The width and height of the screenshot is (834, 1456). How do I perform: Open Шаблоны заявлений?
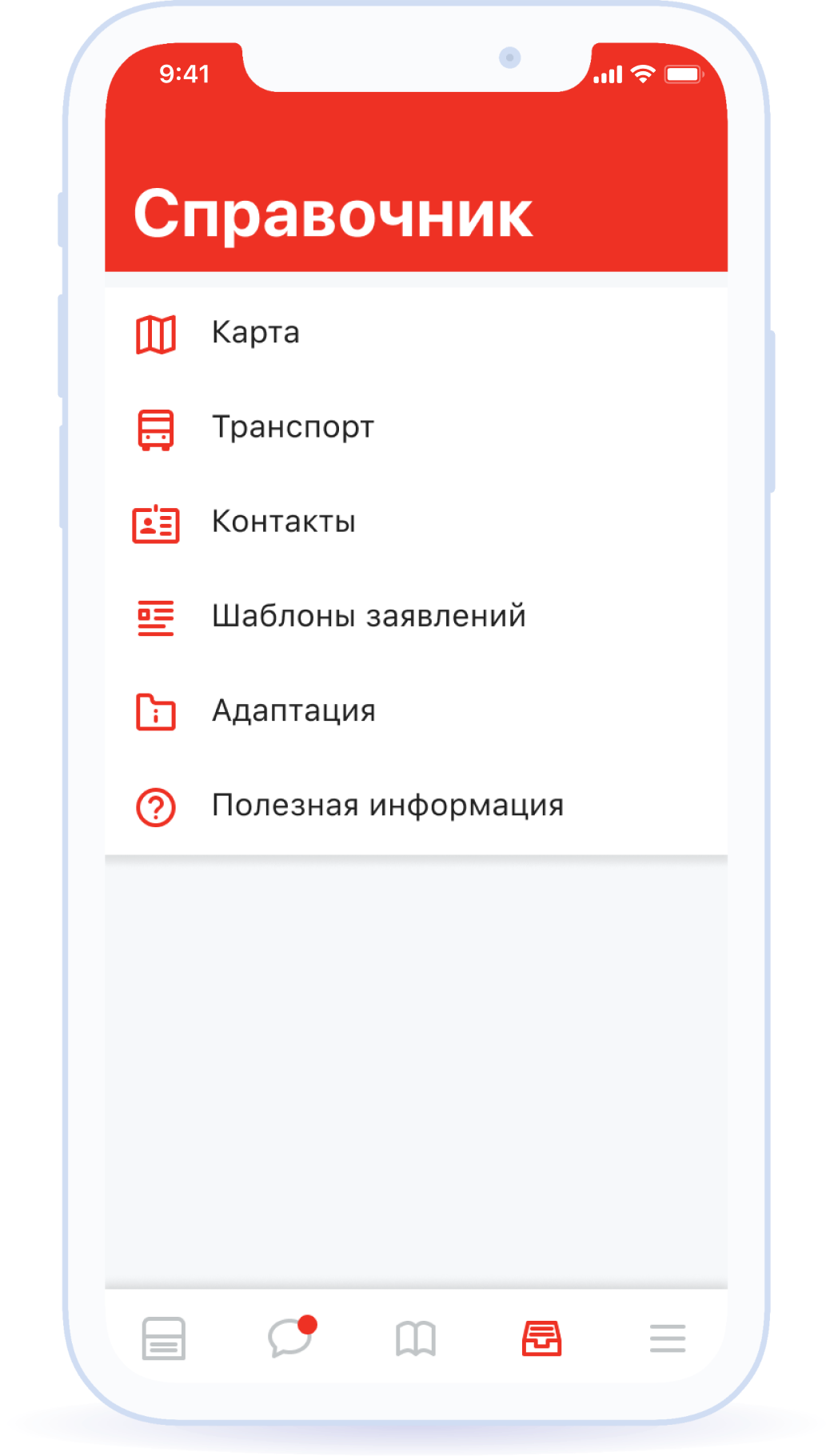tap(416, 618)
